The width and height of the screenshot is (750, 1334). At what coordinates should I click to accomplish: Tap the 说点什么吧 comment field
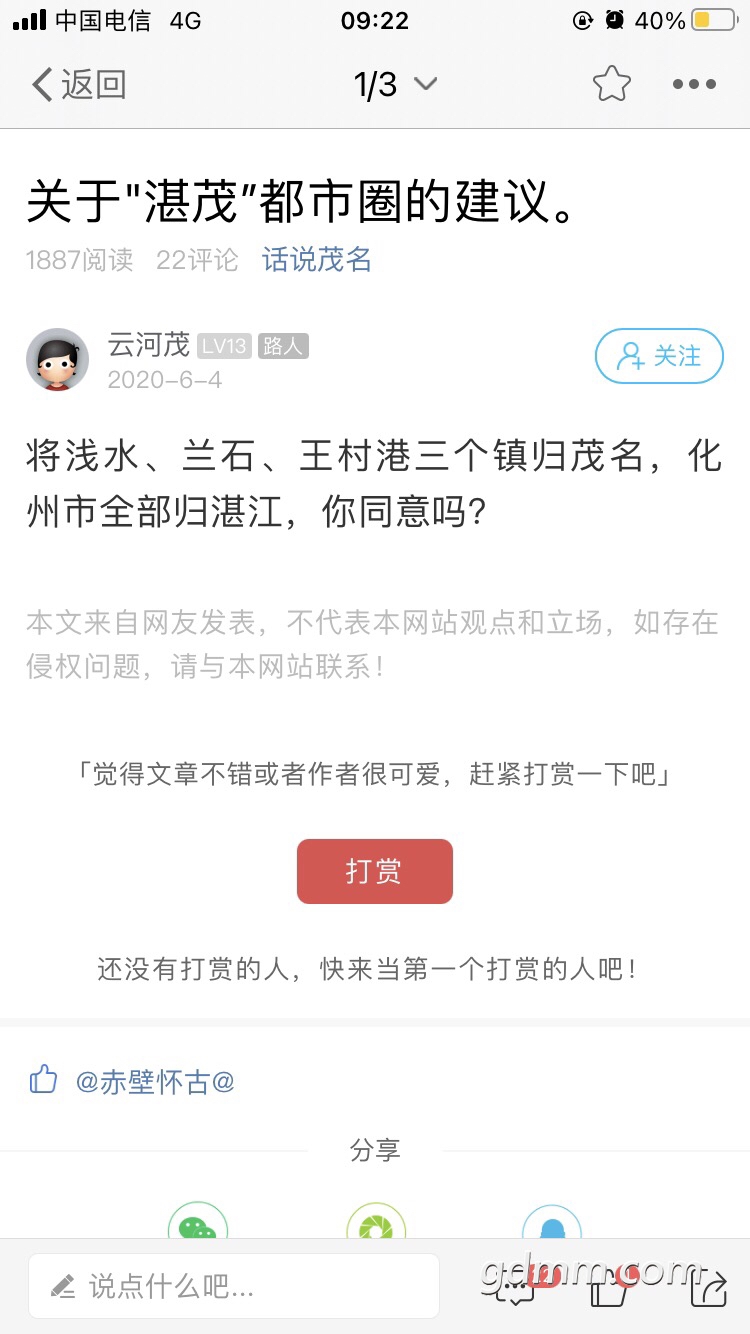click(233, 1285)
